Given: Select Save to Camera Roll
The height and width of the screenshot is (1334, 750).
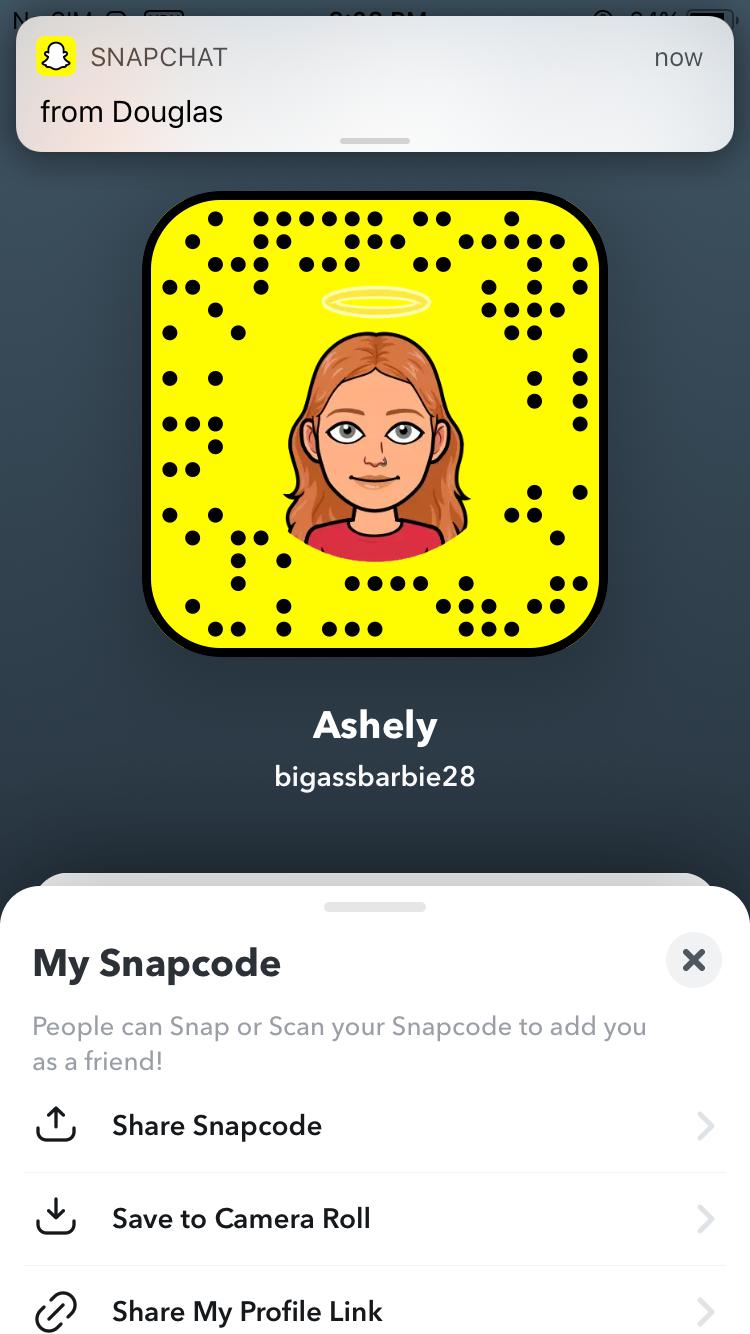Looking at the screenshot, I should 375,1219.
